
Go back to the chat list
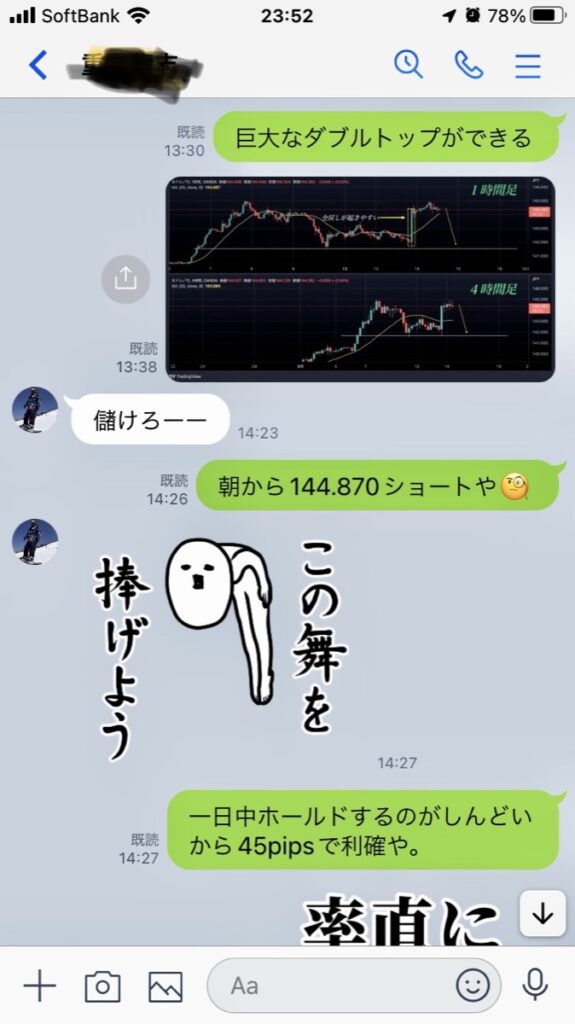tap(38, 65)
